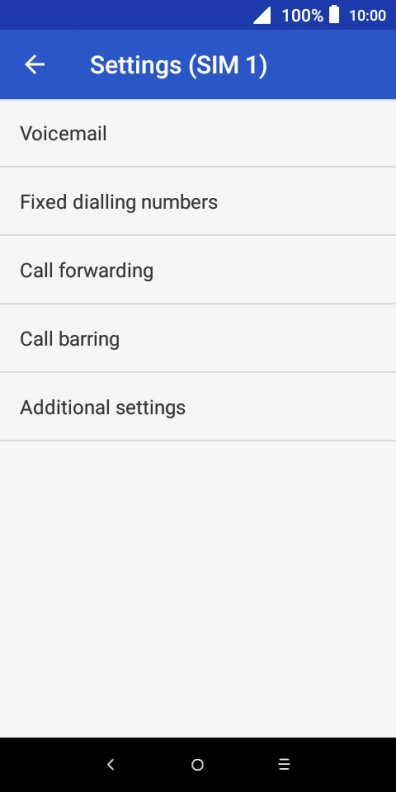Open Fixed dialling numbers
The width and height of the screenshot is (396, 792).
click(x=198, y=202)
